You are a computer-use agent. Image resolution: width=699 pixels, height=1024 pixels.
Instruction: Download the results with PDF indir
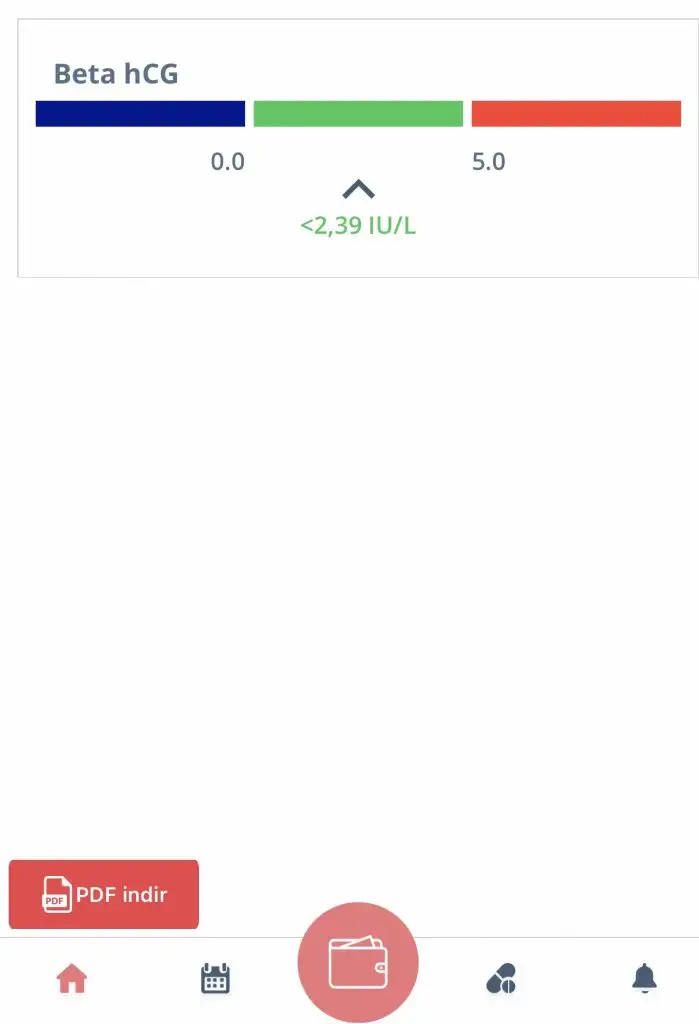[104, 894]
